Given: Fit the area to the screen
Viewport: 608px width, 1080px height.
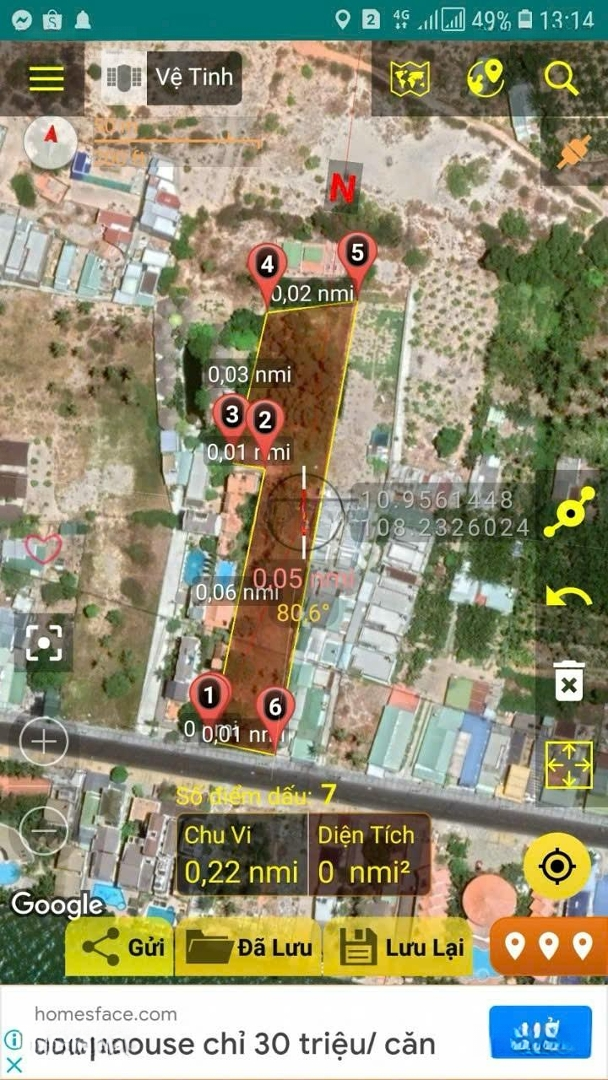Looking at the screenshot, I should pos(569,765).
